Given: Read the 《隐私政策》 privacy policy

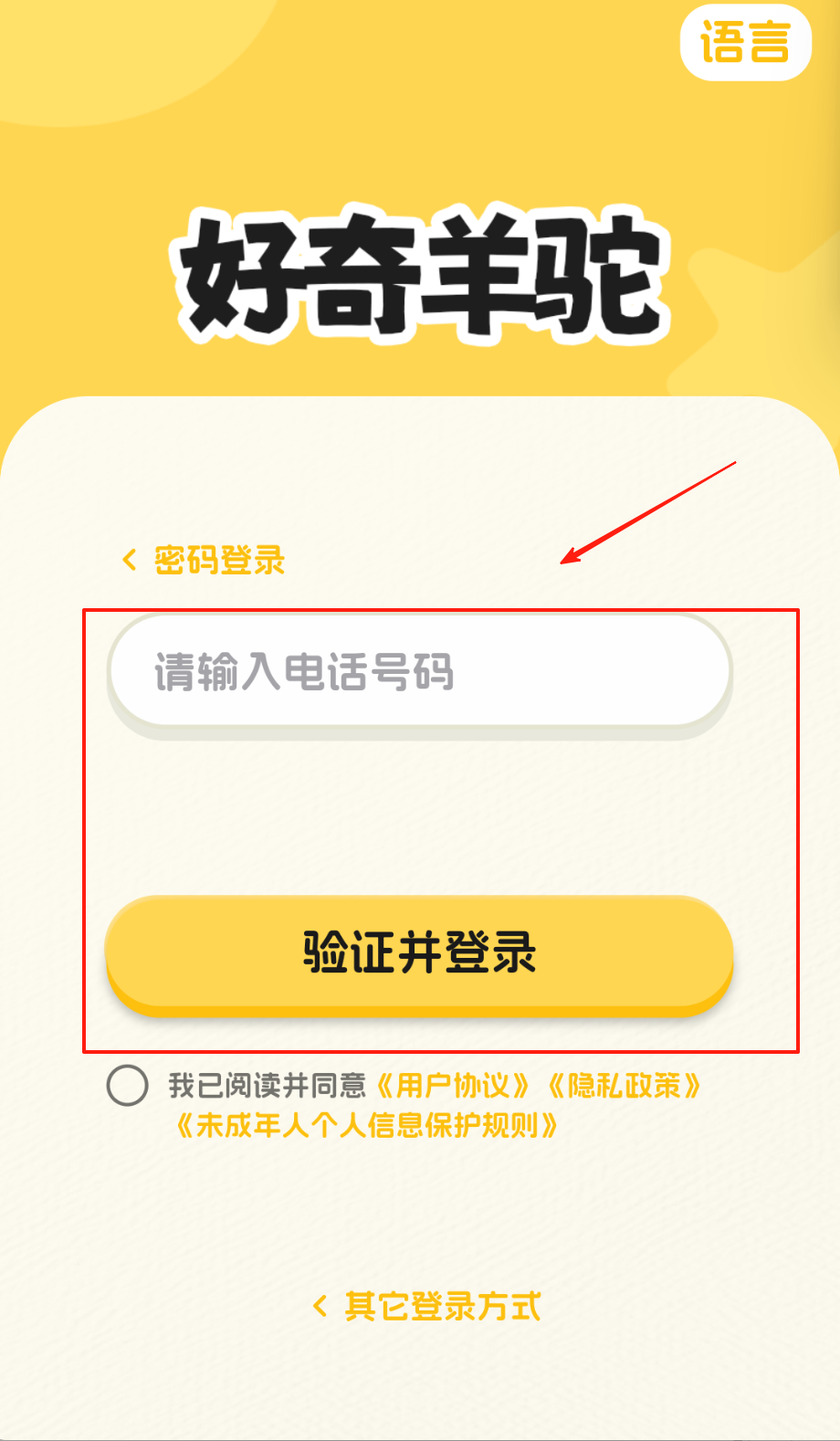Looking at the screenshot, I should click(625, 1086).
